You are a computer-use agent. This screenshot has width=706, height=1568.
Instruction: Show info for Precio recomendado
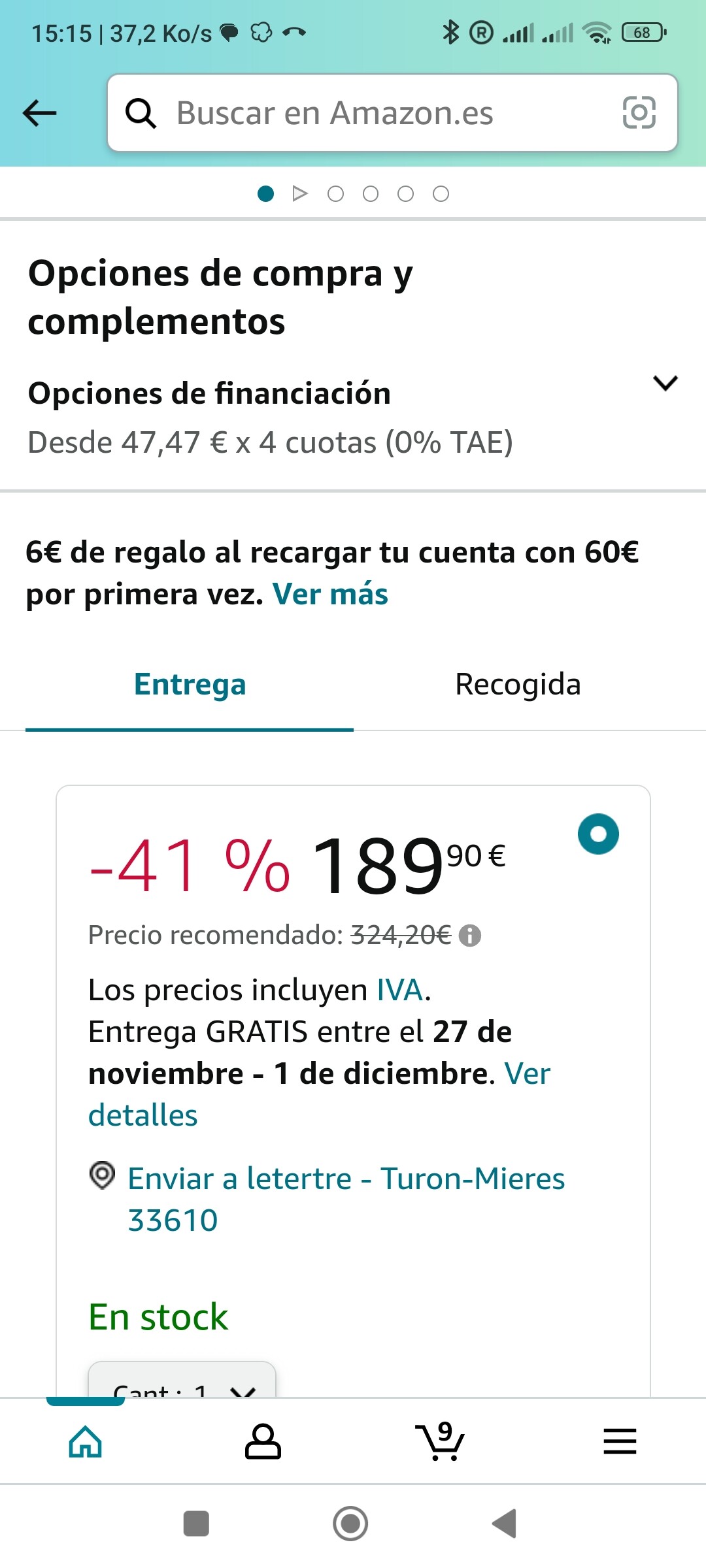click(x=470, y=936)
